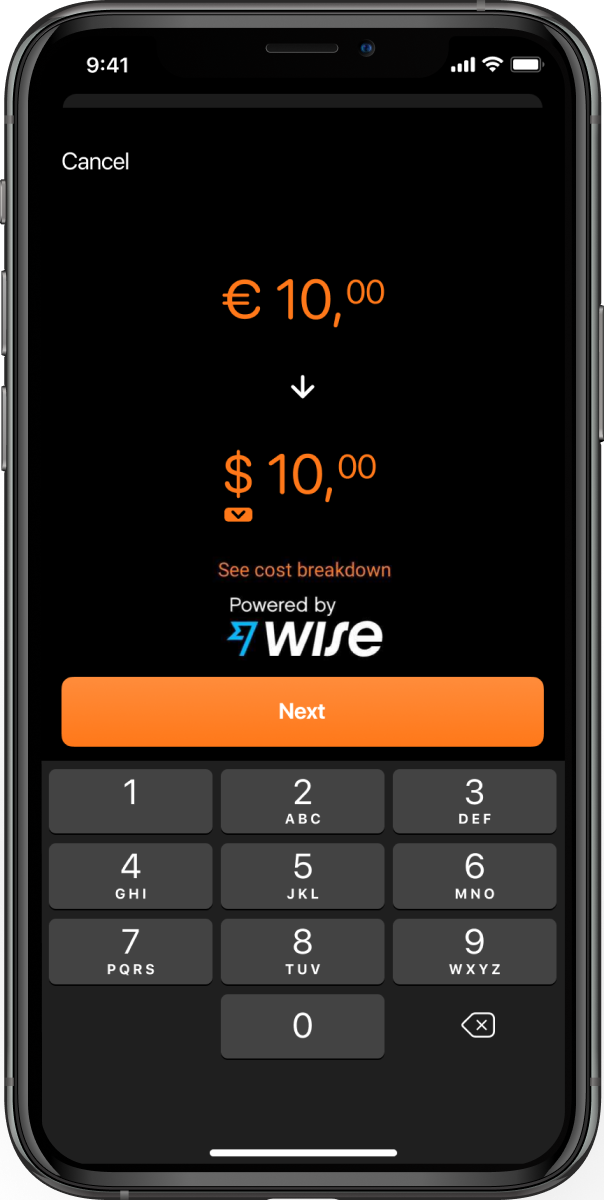Continue with the Next button

click(302, 712)
